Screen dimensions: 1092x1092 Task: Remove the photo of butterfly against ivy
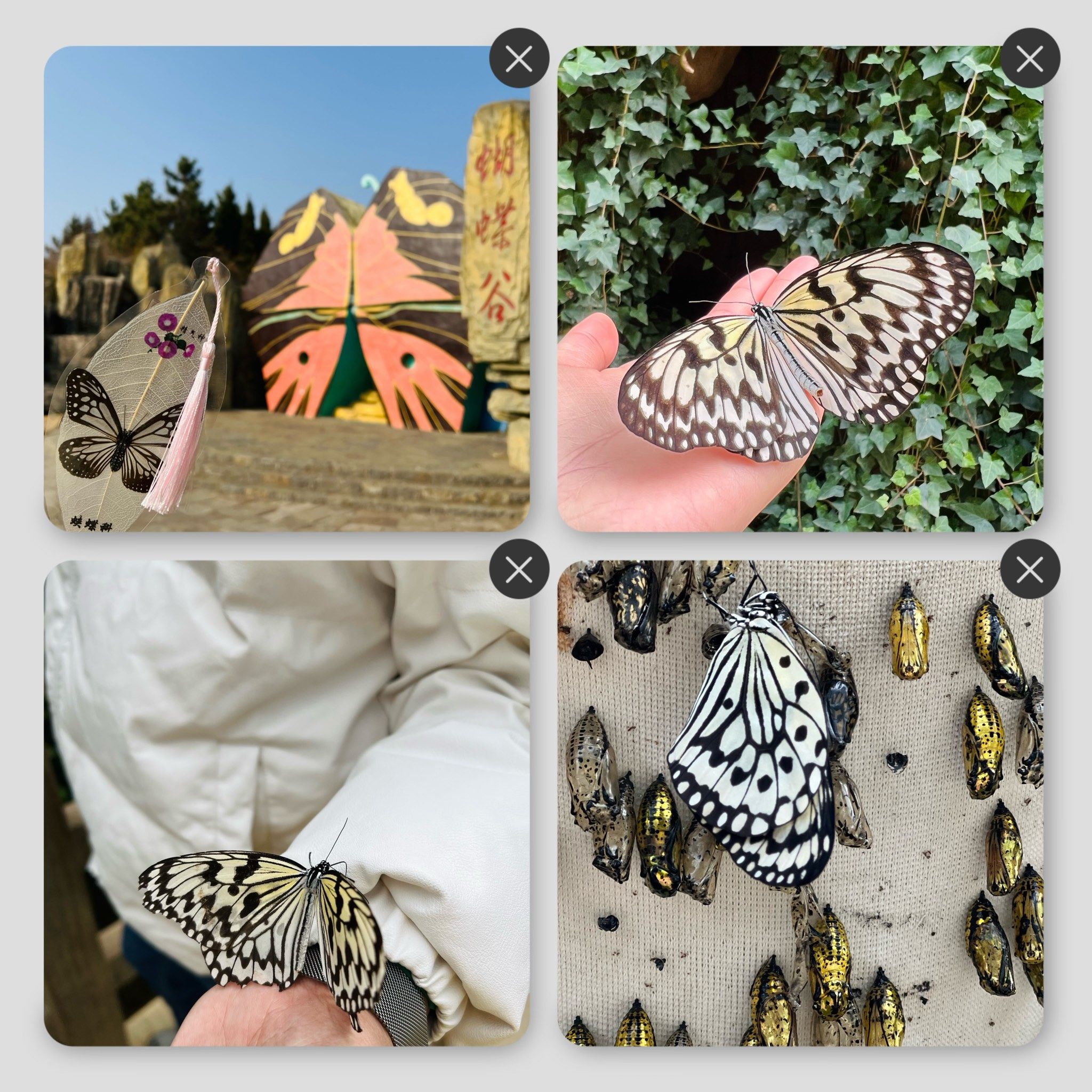click(1030, 58)
